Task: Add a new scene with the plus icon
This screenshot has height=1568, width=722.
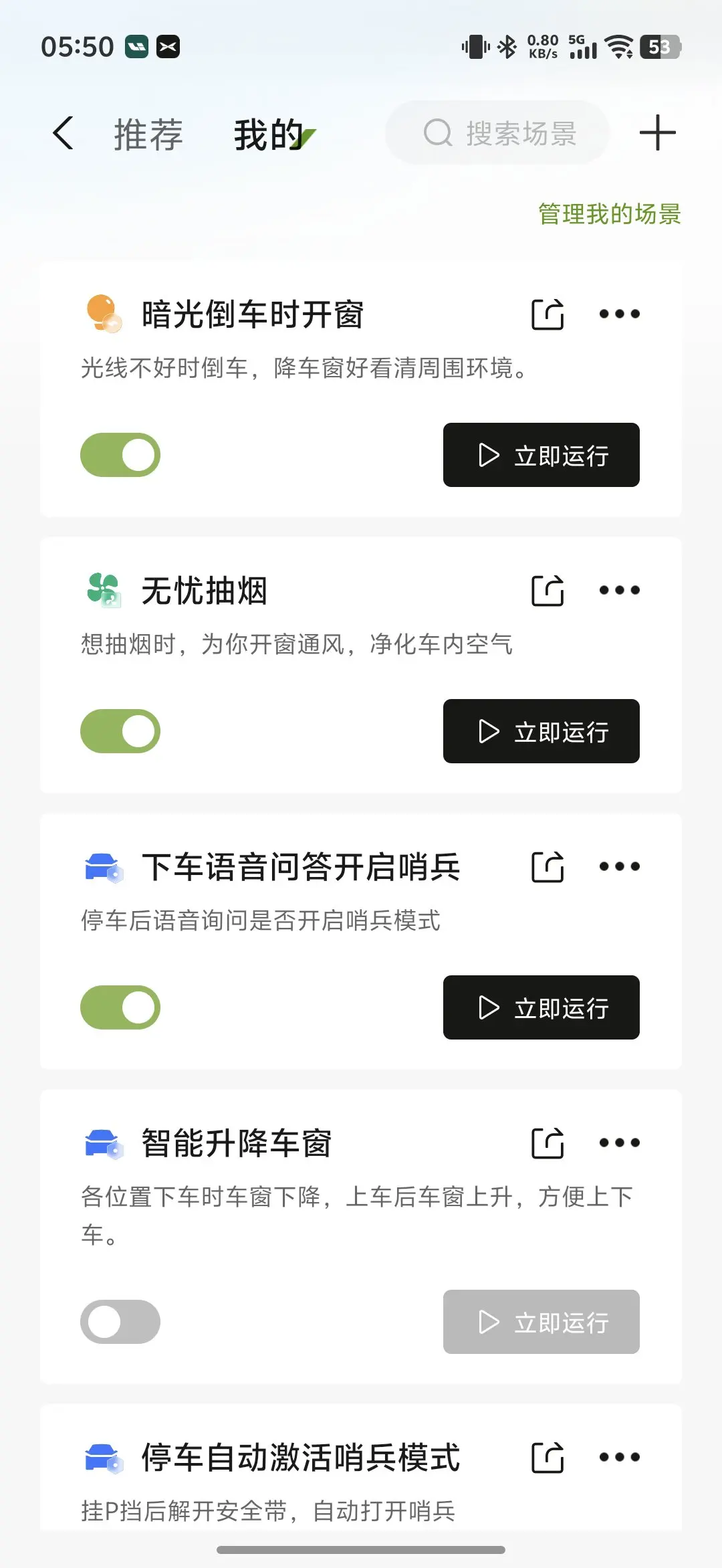Action: pos(657,132)
